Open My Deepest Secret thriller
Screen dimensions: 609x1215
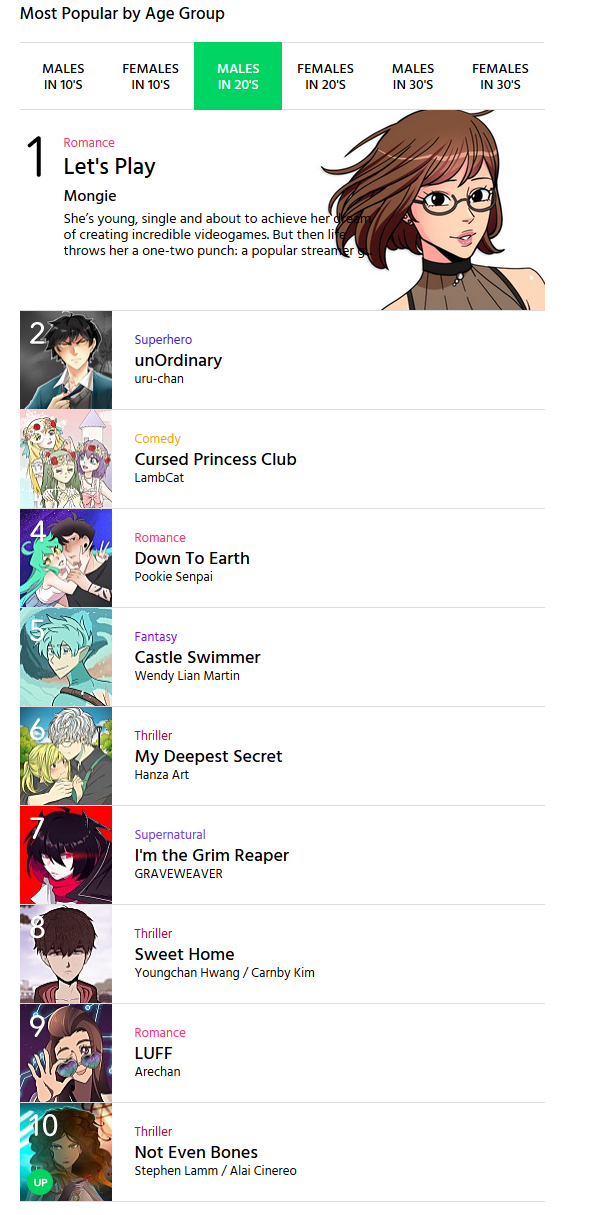click(x=208, y=756)
